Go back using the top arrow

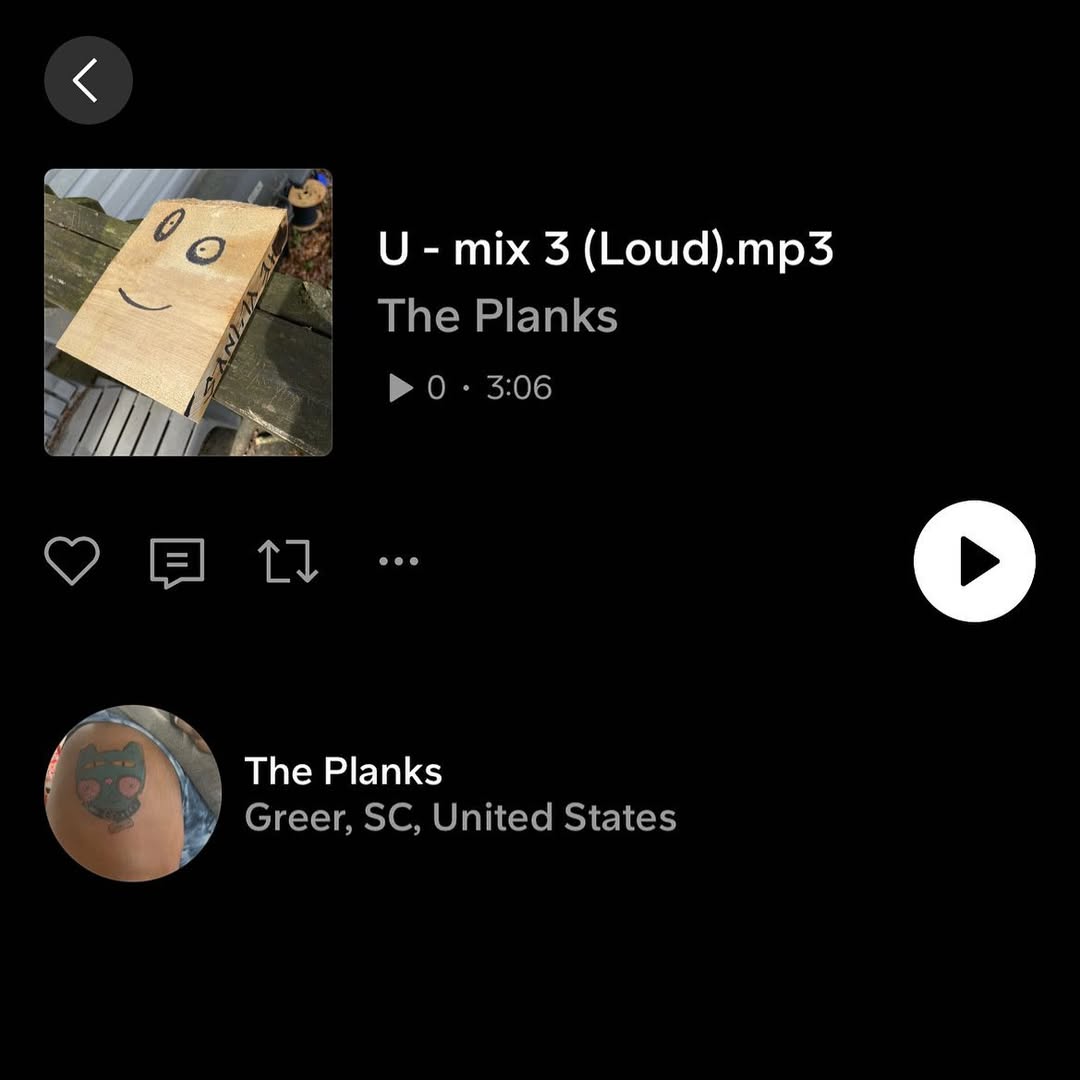[x=88, y=80]
